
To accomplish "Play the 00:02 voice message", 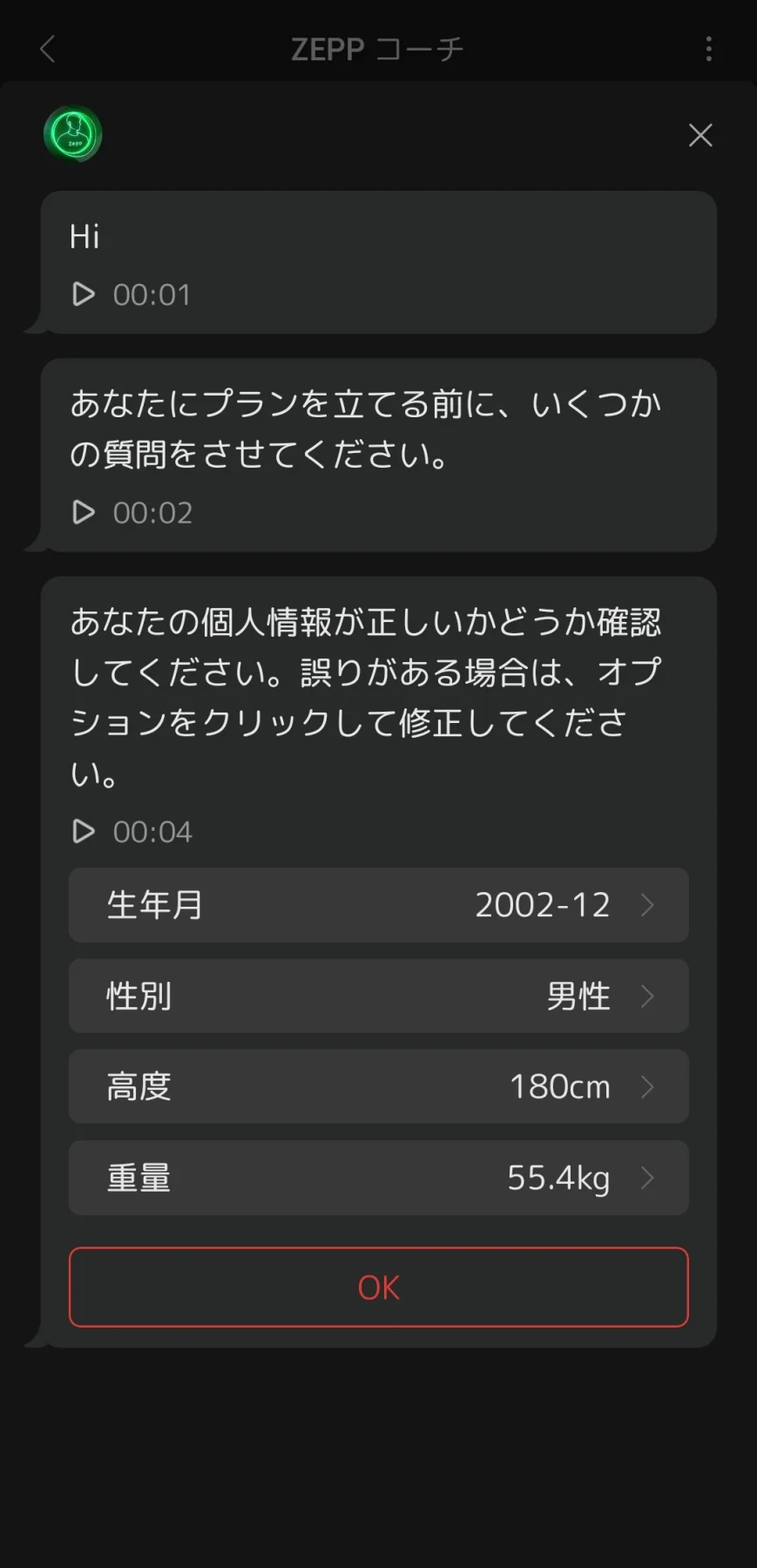I will pos(84,512).
